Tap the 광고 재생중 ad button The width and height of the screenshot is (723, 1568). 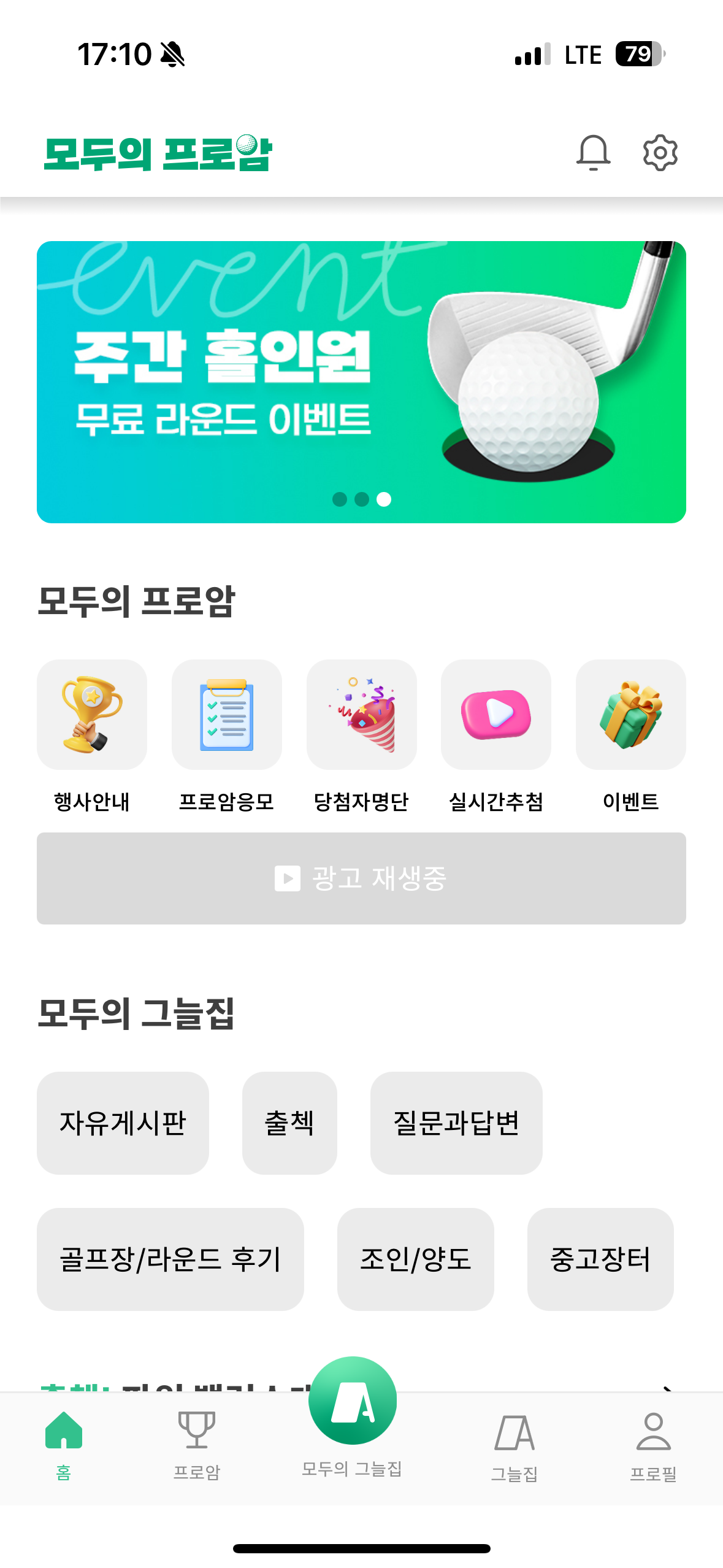361,878
